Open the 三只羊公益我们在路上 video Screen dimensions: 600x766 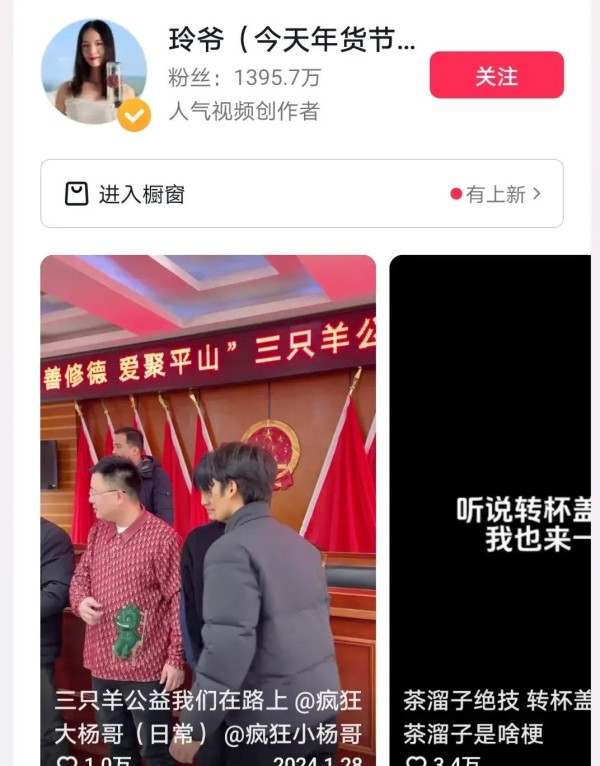click(x=208, y=500)
